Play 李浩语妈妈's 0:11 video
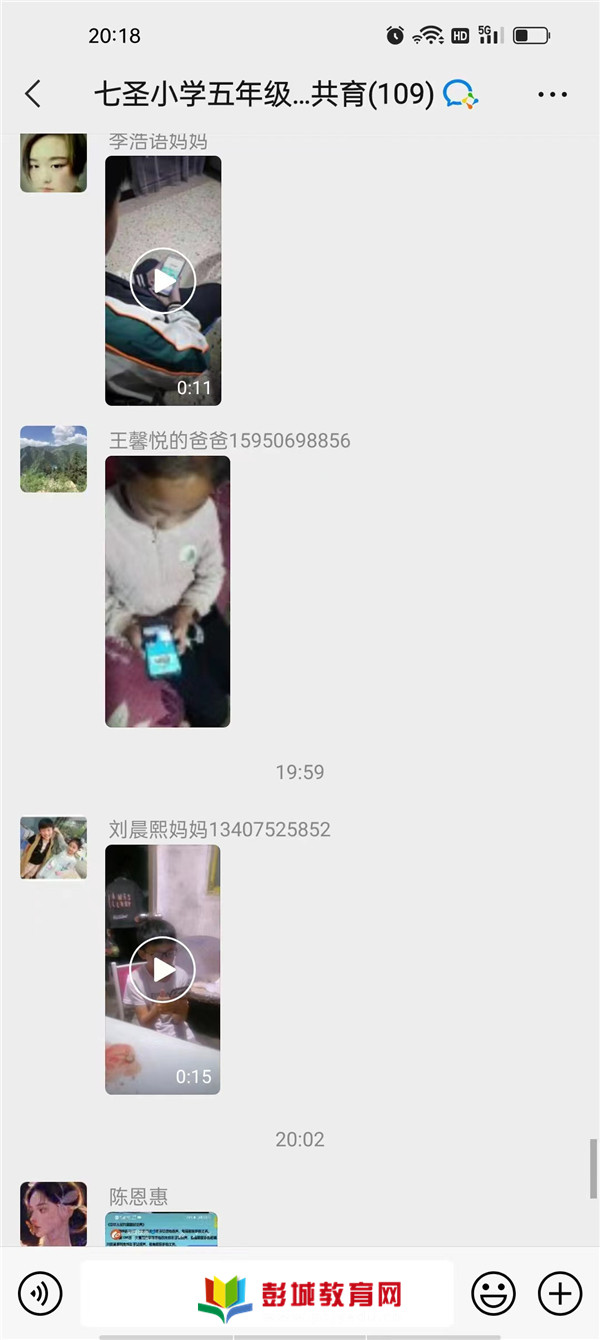The width and height of the screenshot is (600, 1340). click(163, 280)
